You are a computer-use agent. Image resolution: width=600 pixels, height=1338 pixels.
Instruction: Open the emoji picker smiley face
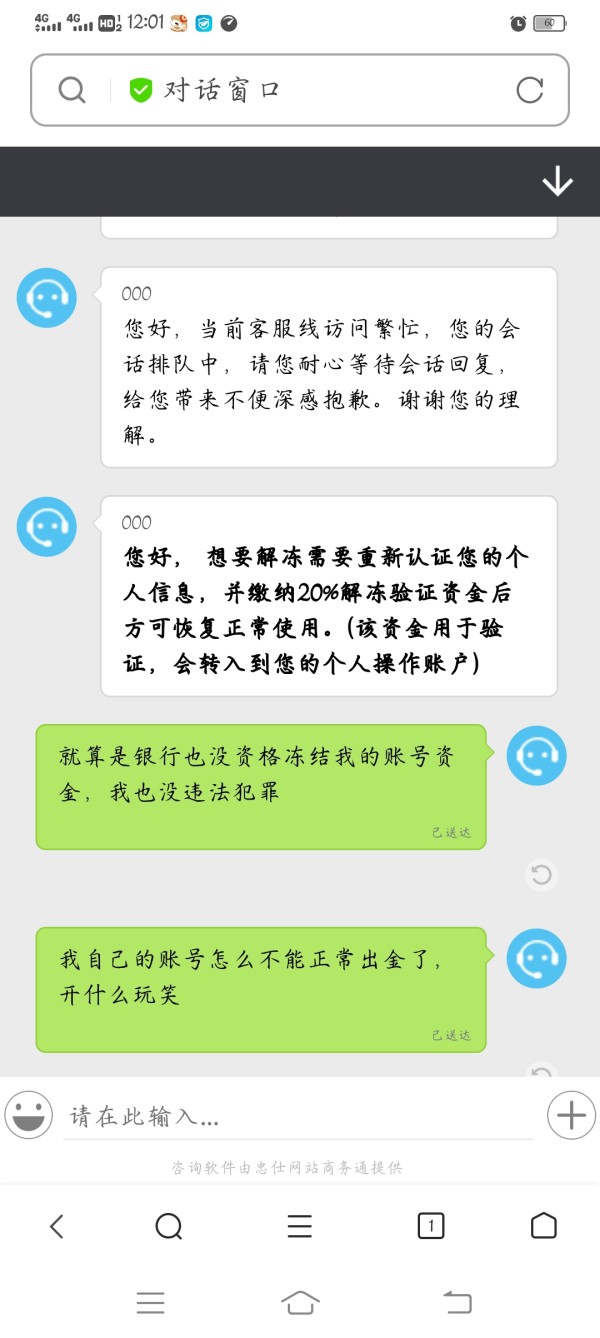(29, 1115)
